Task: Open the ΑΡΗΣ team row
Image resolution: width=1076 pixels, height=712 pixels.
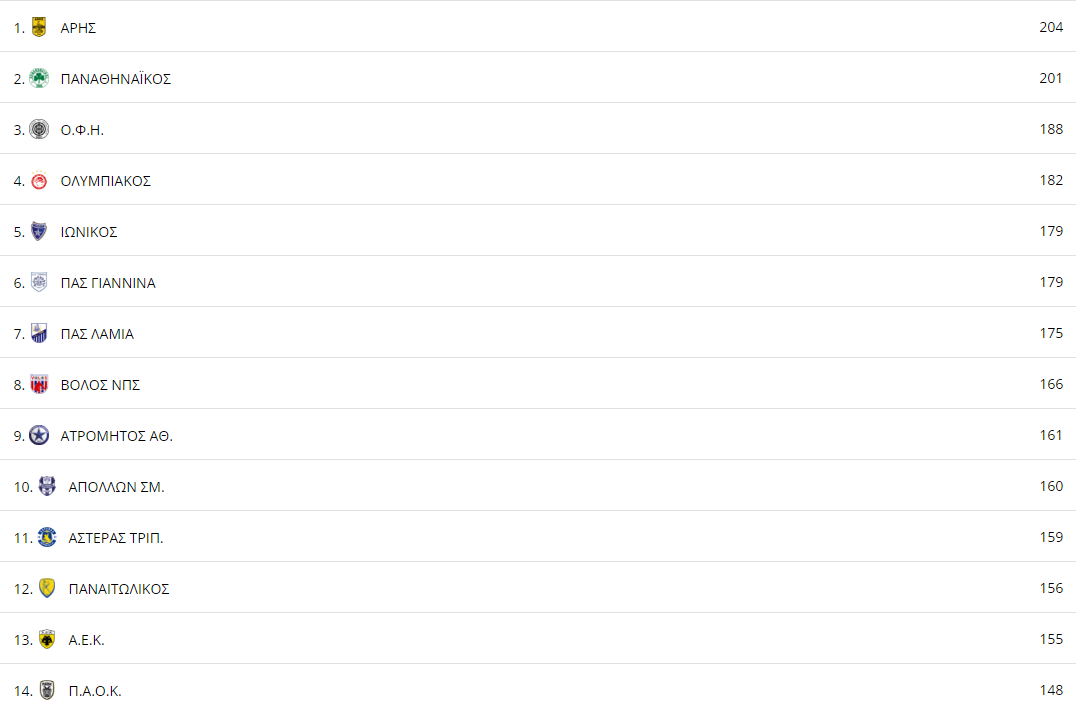Action: click(78, 28)
